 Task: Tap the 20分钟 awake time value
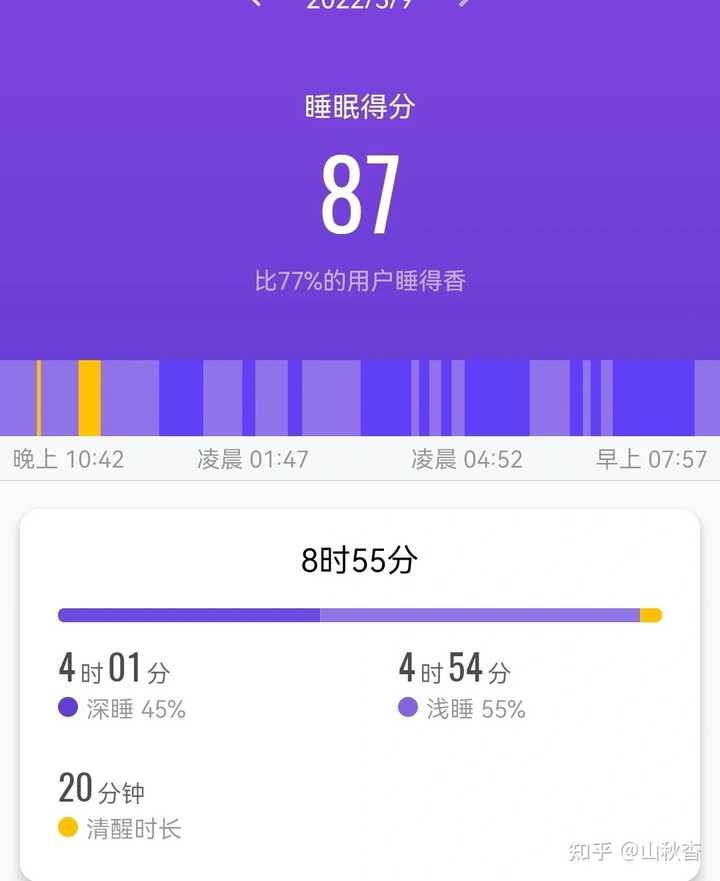click(x=100, y=789)
